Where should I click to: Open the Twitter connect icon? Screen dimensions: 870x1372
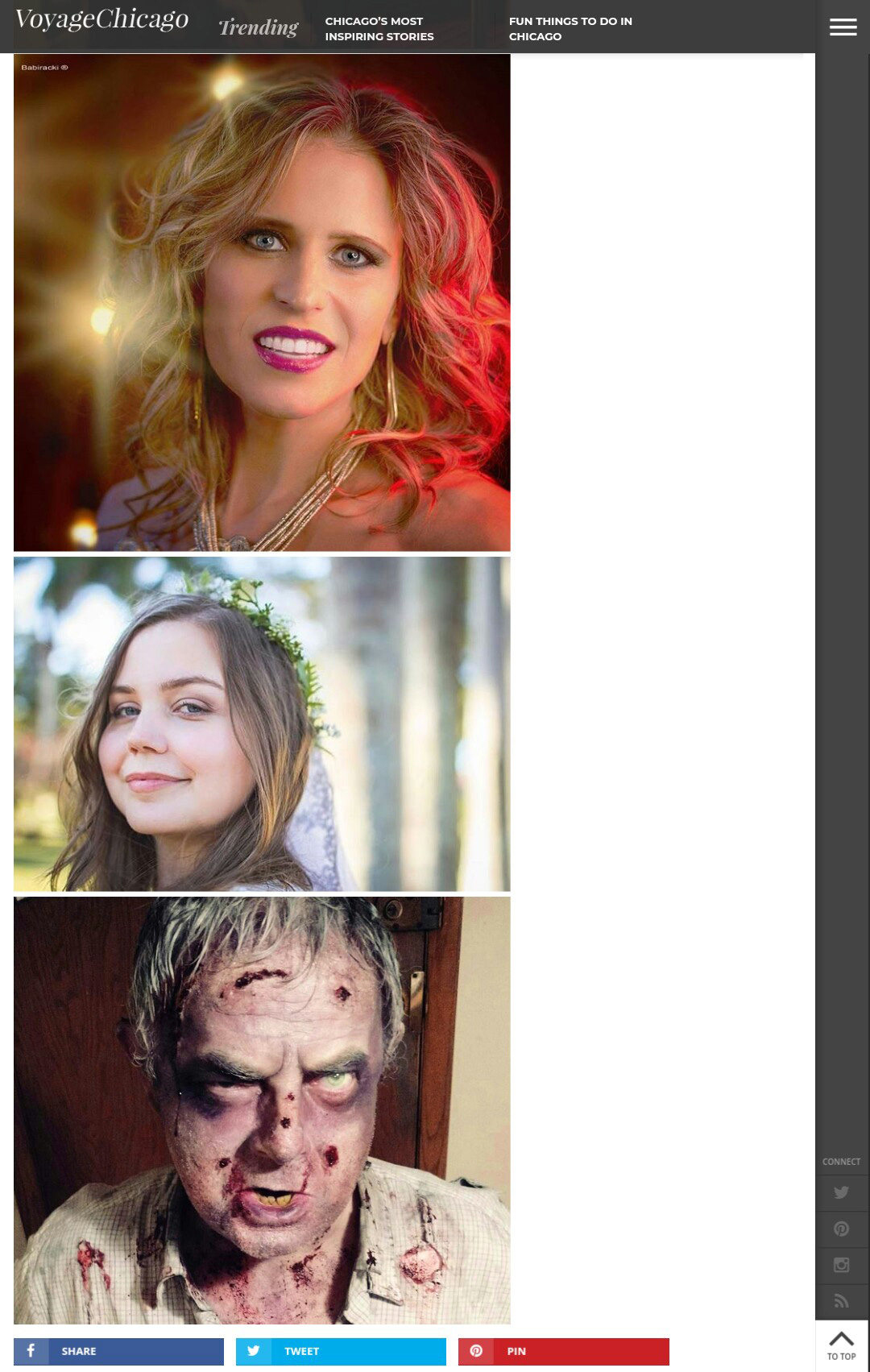841,1192
